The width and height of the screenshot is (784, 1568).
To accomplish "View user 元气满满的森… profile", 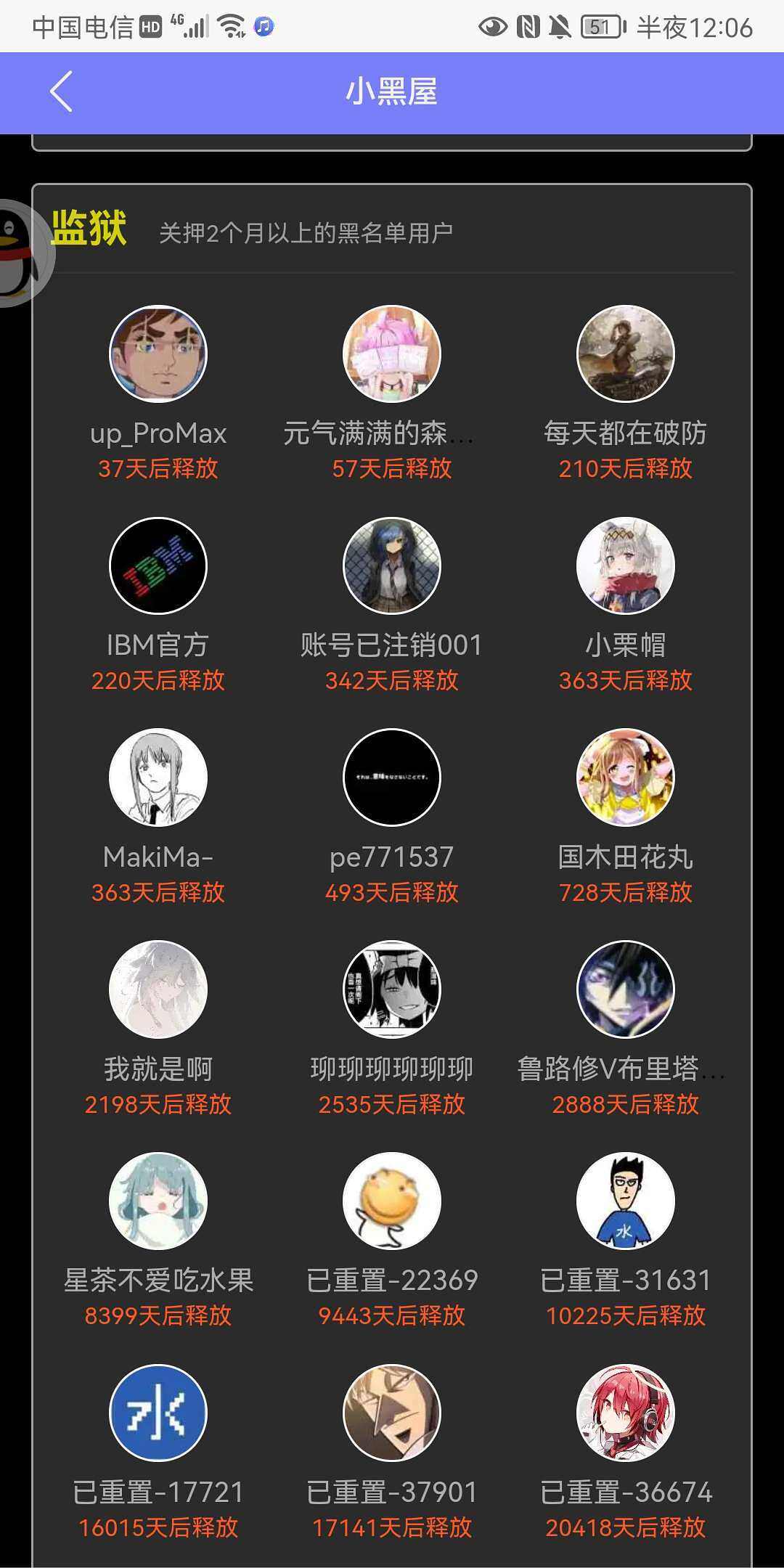I will coord(392,354).
